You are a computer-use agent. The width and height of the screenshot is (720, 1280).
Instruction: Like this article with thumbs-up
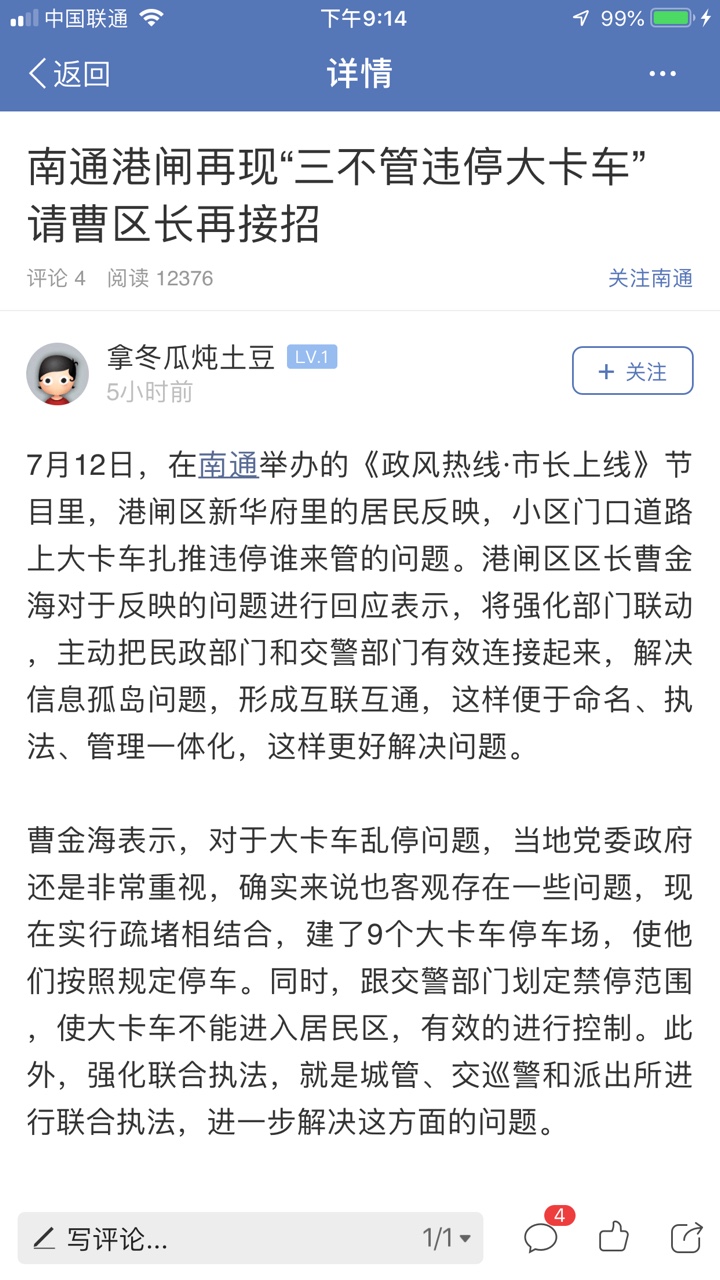click(614, 1238)
